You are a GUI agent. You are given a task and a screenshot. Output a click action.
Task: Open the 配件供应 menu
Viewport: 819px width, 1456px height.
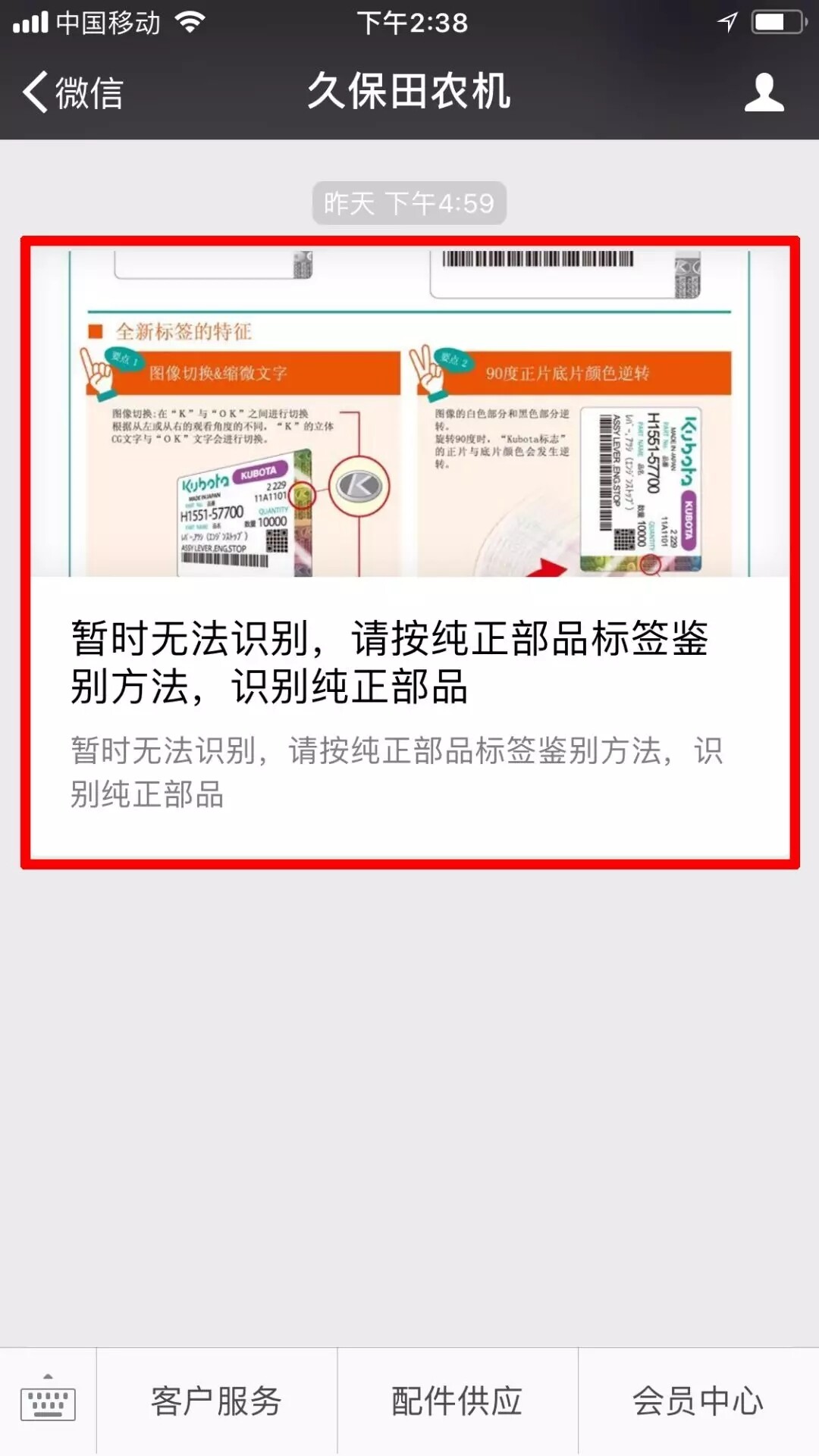click(x=457, y=1401)
